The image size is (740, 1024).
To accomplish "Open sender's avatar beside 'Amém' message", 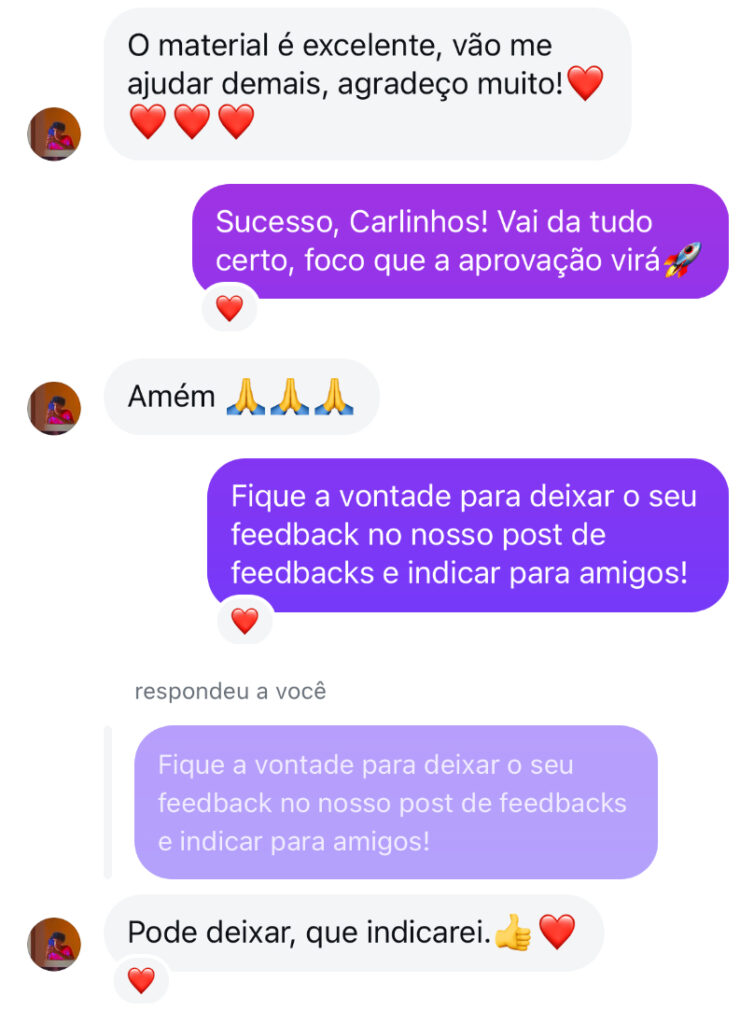I will coord(54,408).
